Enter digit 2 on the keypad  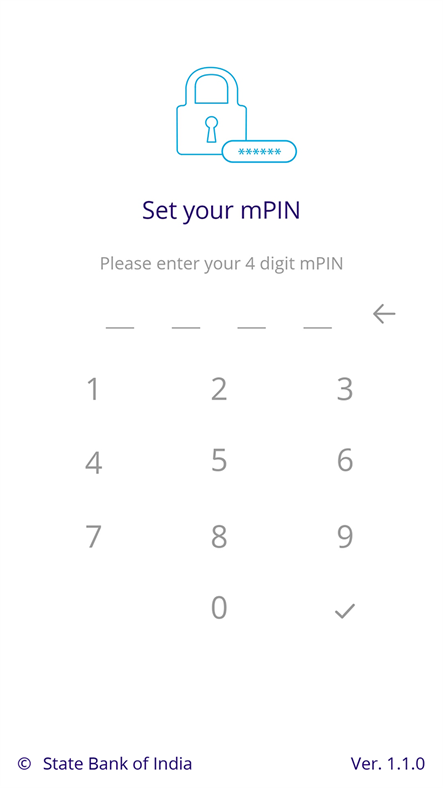point(219,389)
